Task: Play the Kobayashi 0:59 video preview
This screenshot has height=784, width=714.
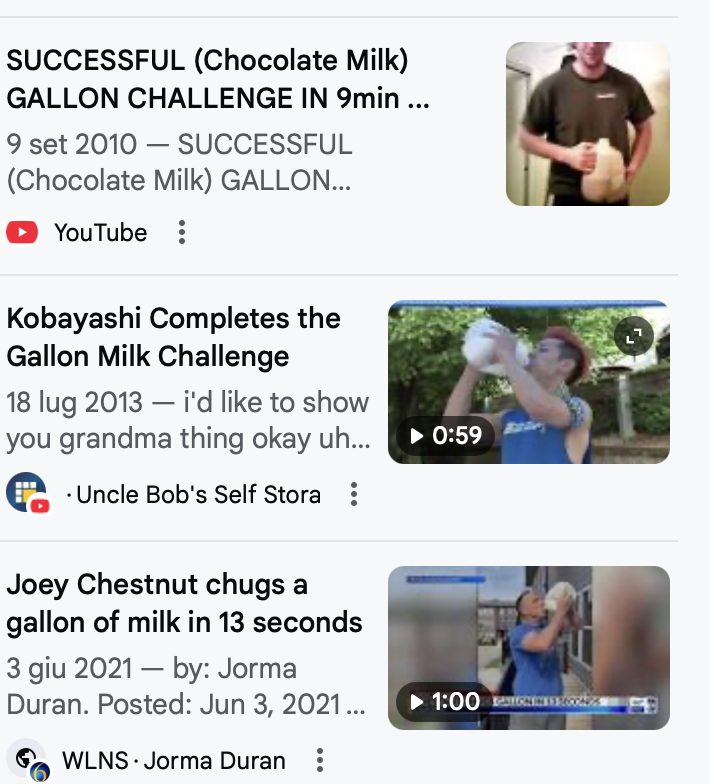Action: (445, 436)
